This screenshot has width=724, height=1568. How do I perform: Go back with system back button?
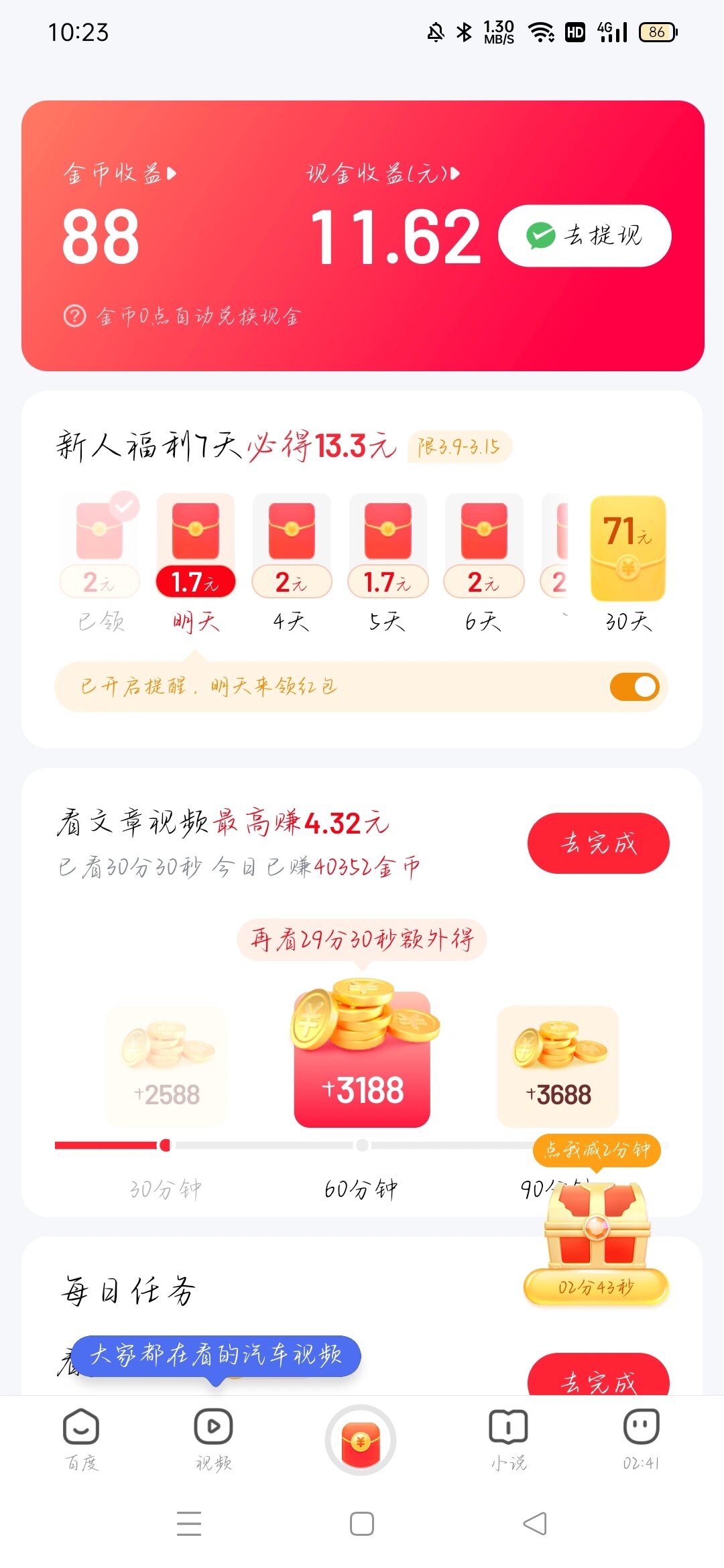(x=535, y=1523)
